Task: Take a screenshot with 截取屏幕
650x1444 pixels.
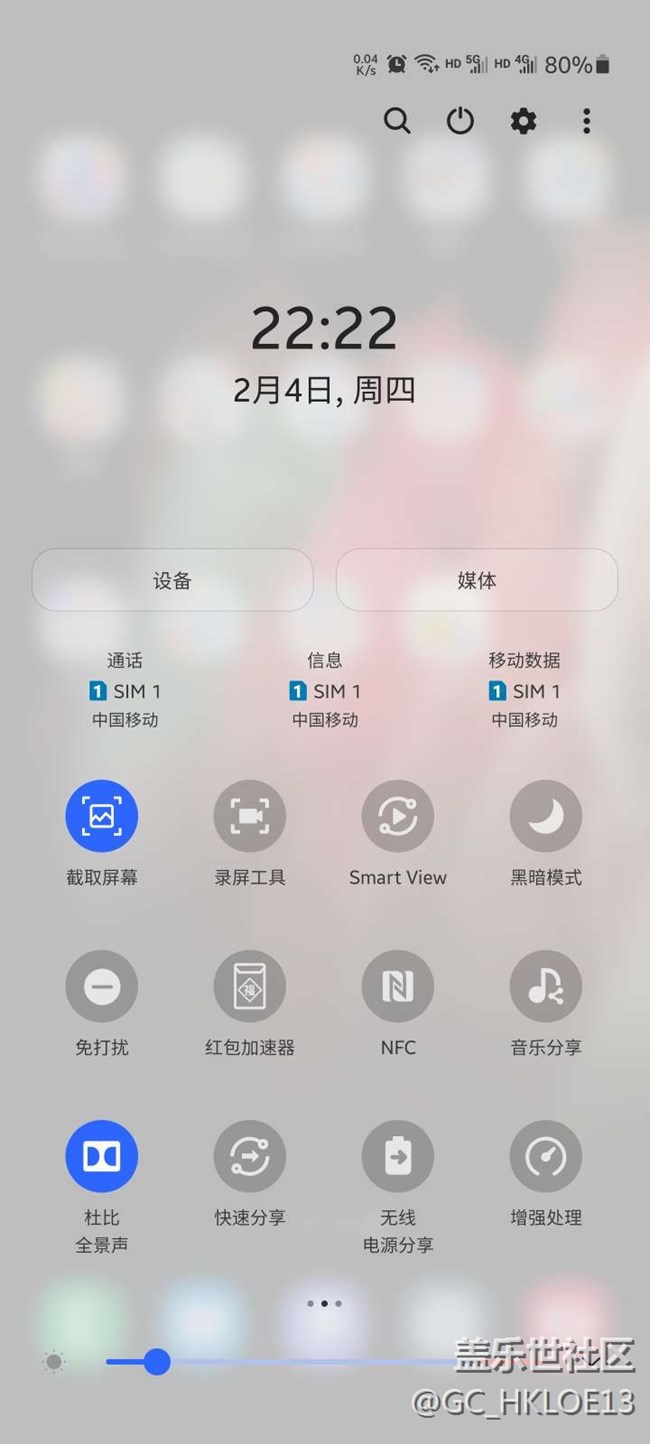Action: [x=102, y=817]
